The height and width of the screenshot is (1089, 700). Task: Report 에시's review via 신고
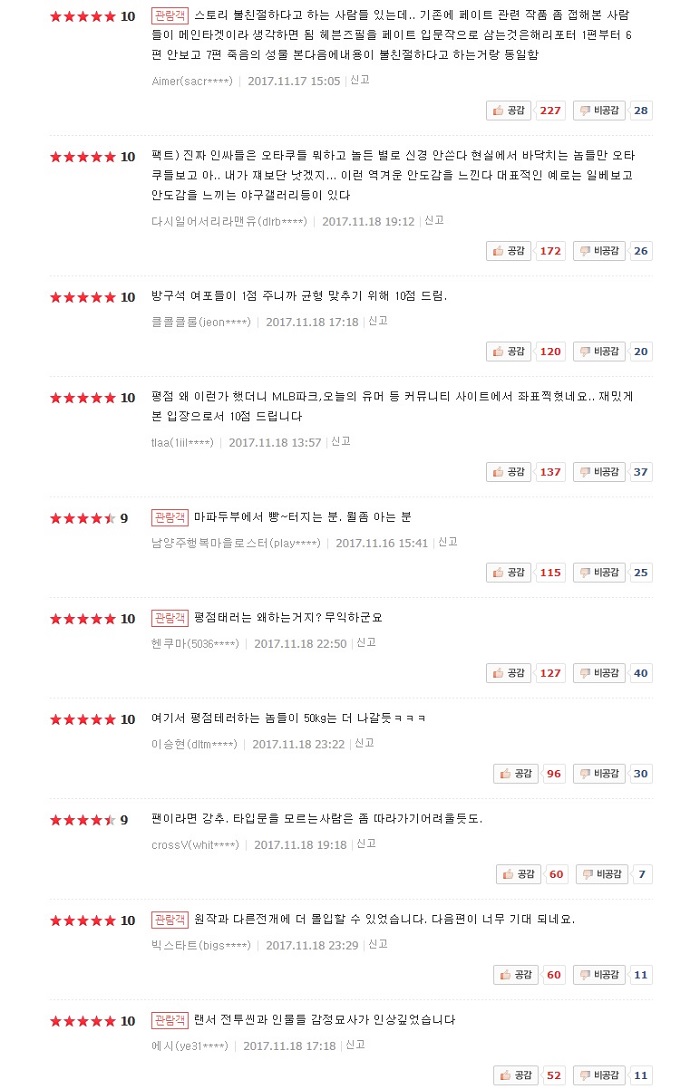click(355, 1045)
